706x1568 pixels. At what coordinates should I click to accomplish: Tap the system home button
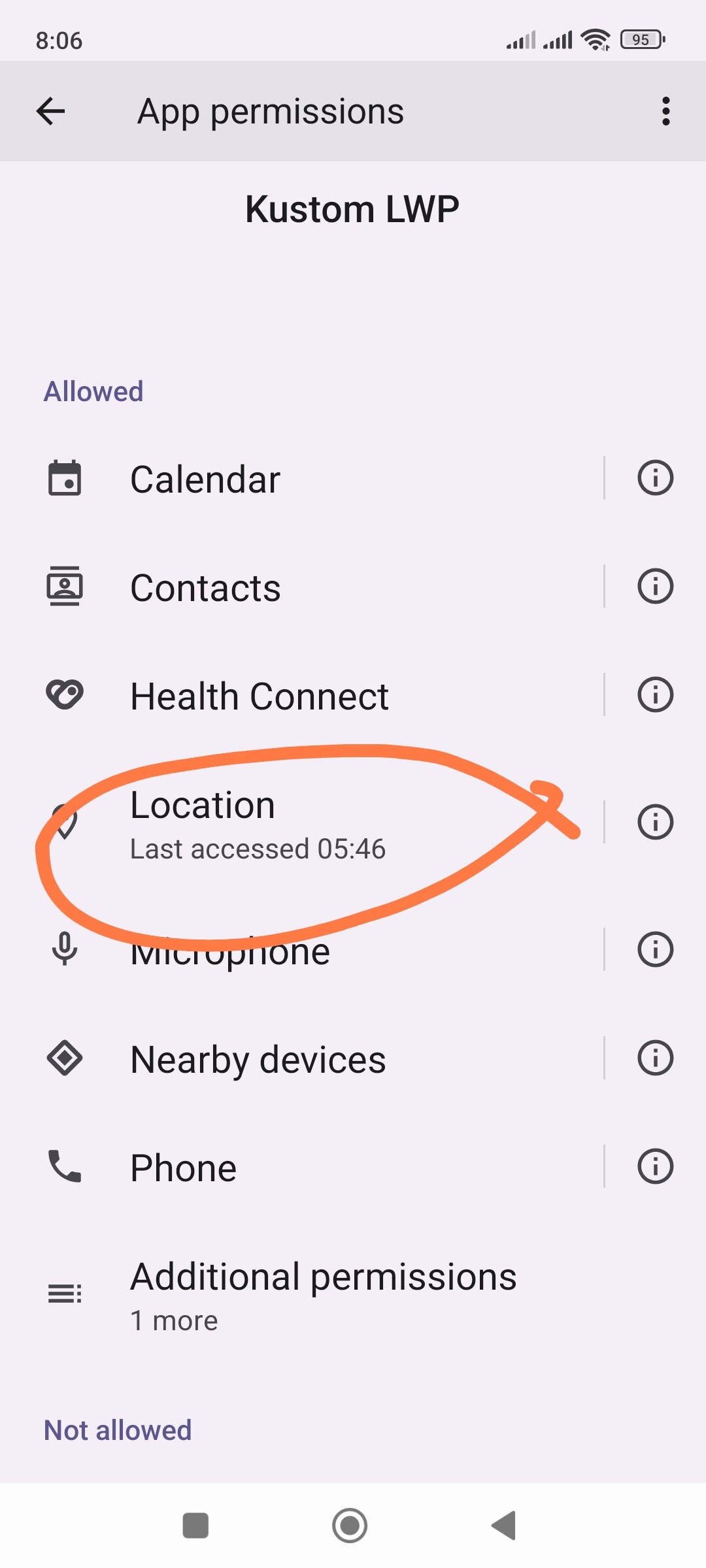pos(350,1526)
